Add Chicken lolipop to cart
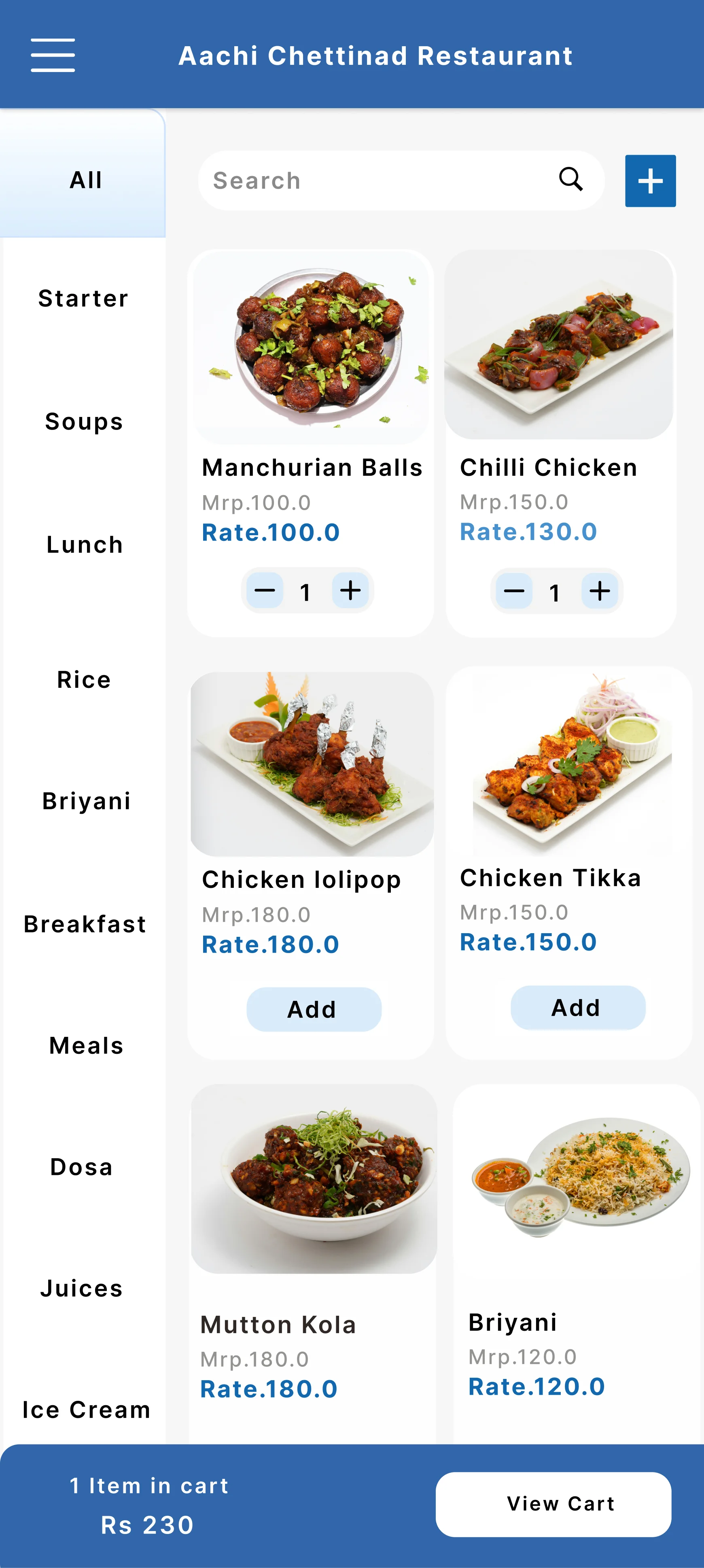The width and height of the screenshot is (704, 1568). (x=314, y=1009)
